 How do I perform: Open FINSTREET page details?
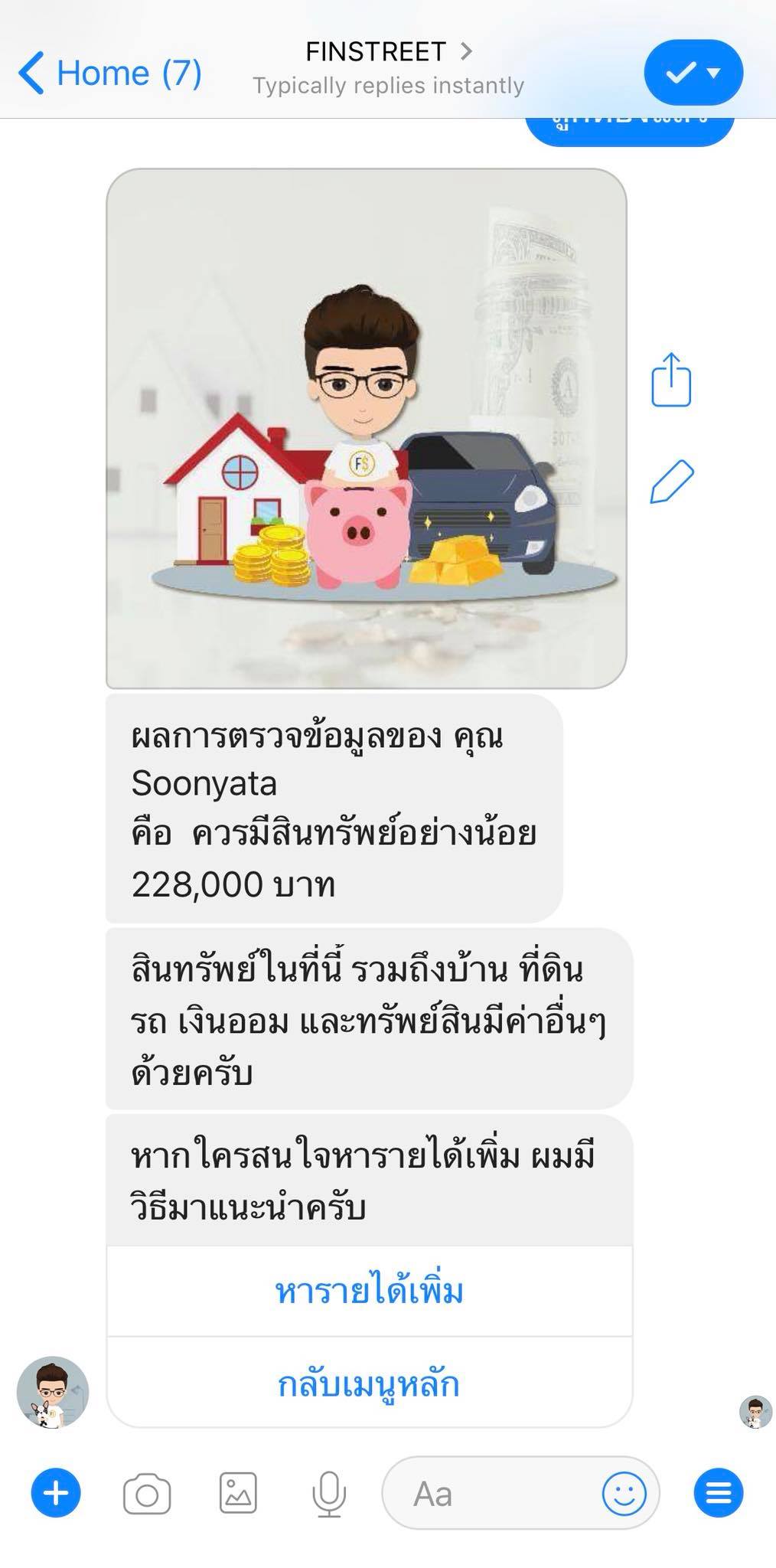coord(388,53)
